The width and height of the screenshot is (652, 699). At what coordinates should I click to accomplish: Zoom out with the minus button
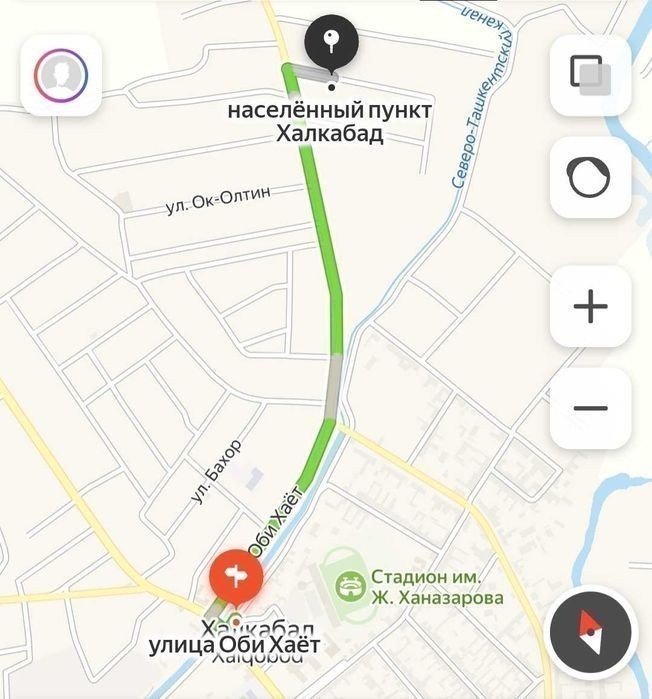(590, 408)
